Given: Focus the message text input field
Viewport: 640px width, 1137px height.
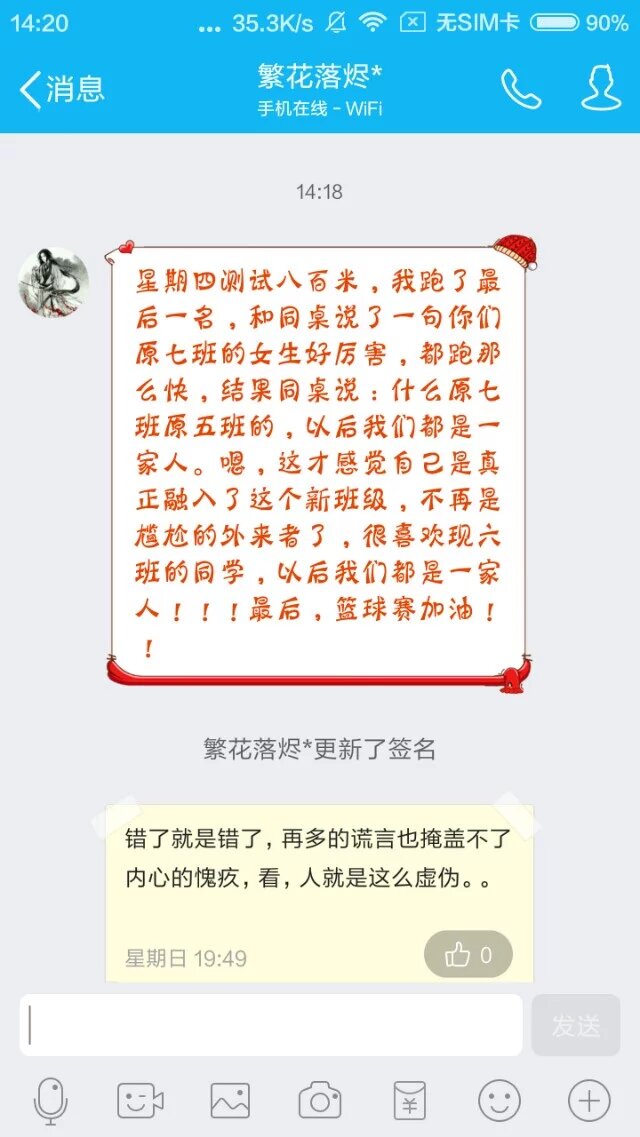Looking at the screenshot, I should [272, 1025].
